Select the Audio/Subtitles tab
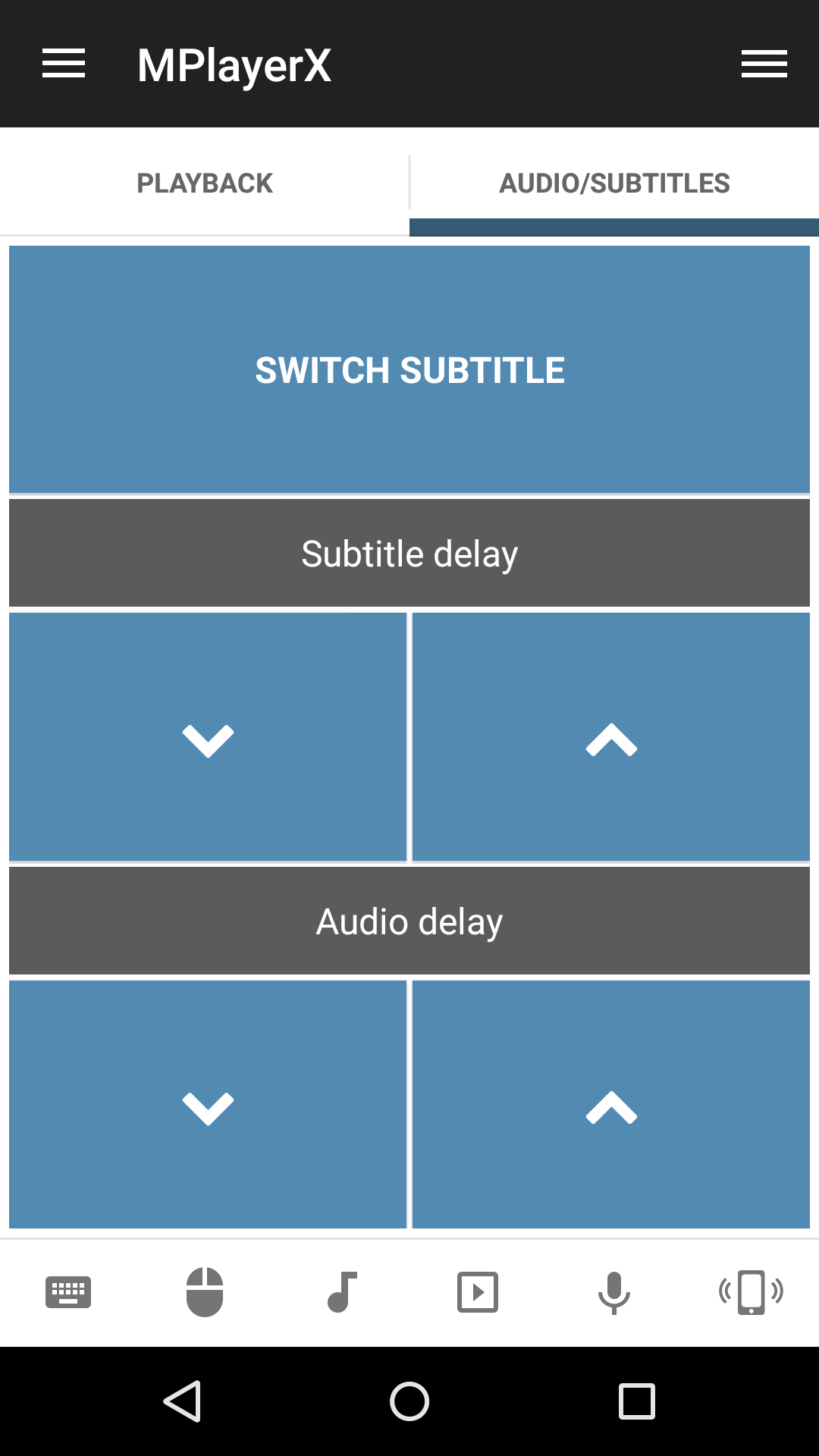819x1456 pixels. [614, 183]
